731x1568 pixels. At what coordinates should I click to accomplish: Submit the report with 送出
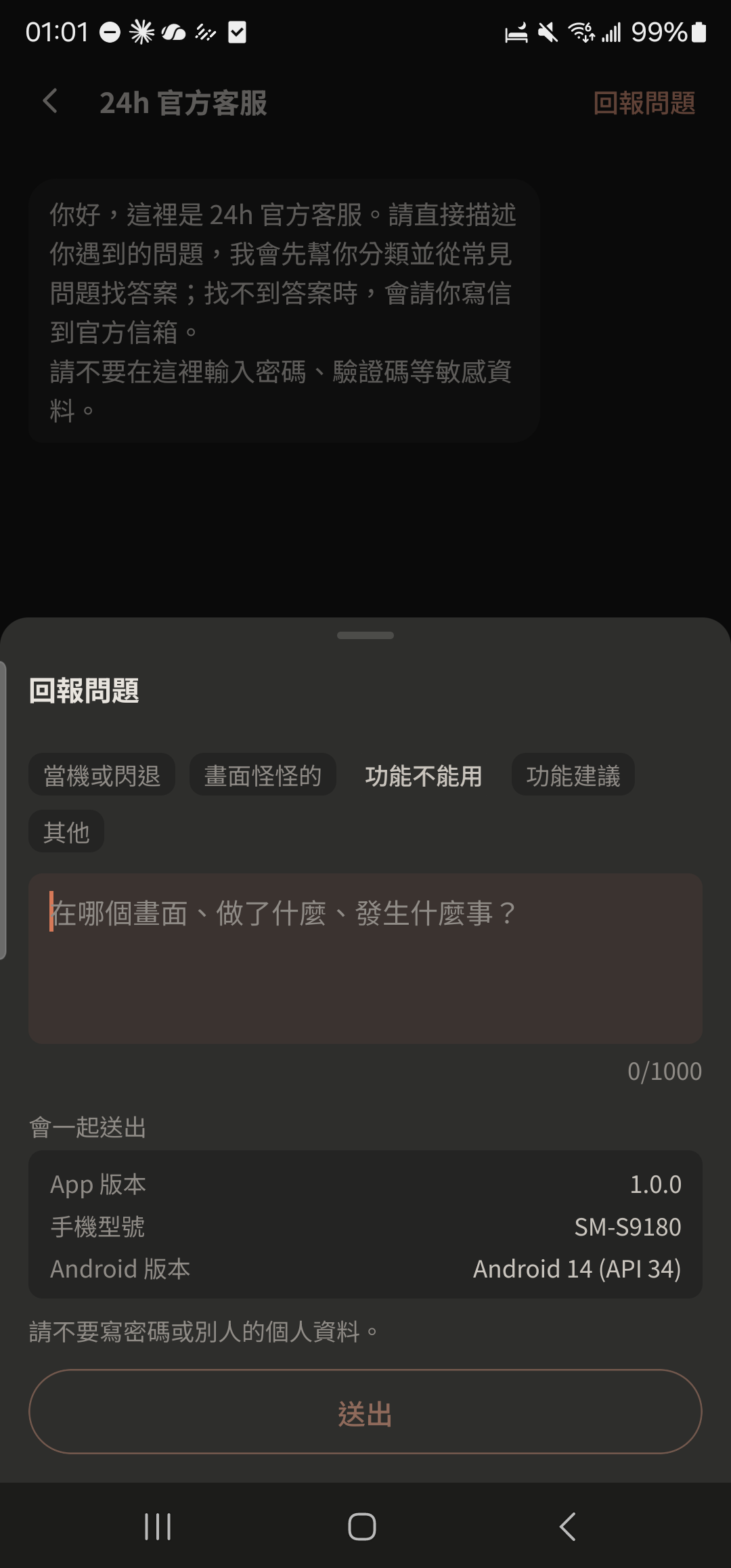[365, 1412]
